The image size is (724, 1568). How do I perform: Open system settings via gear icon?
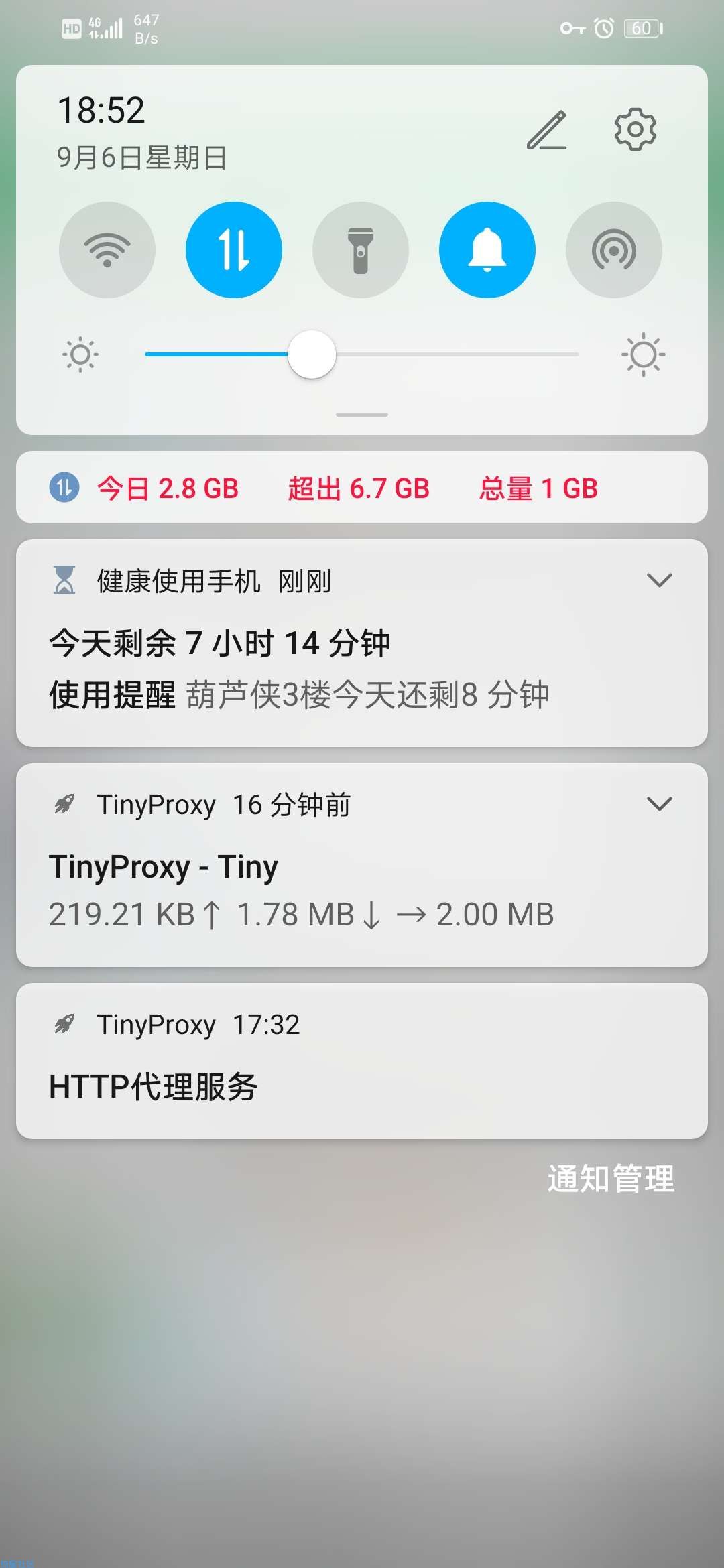(x=636, y=129)
